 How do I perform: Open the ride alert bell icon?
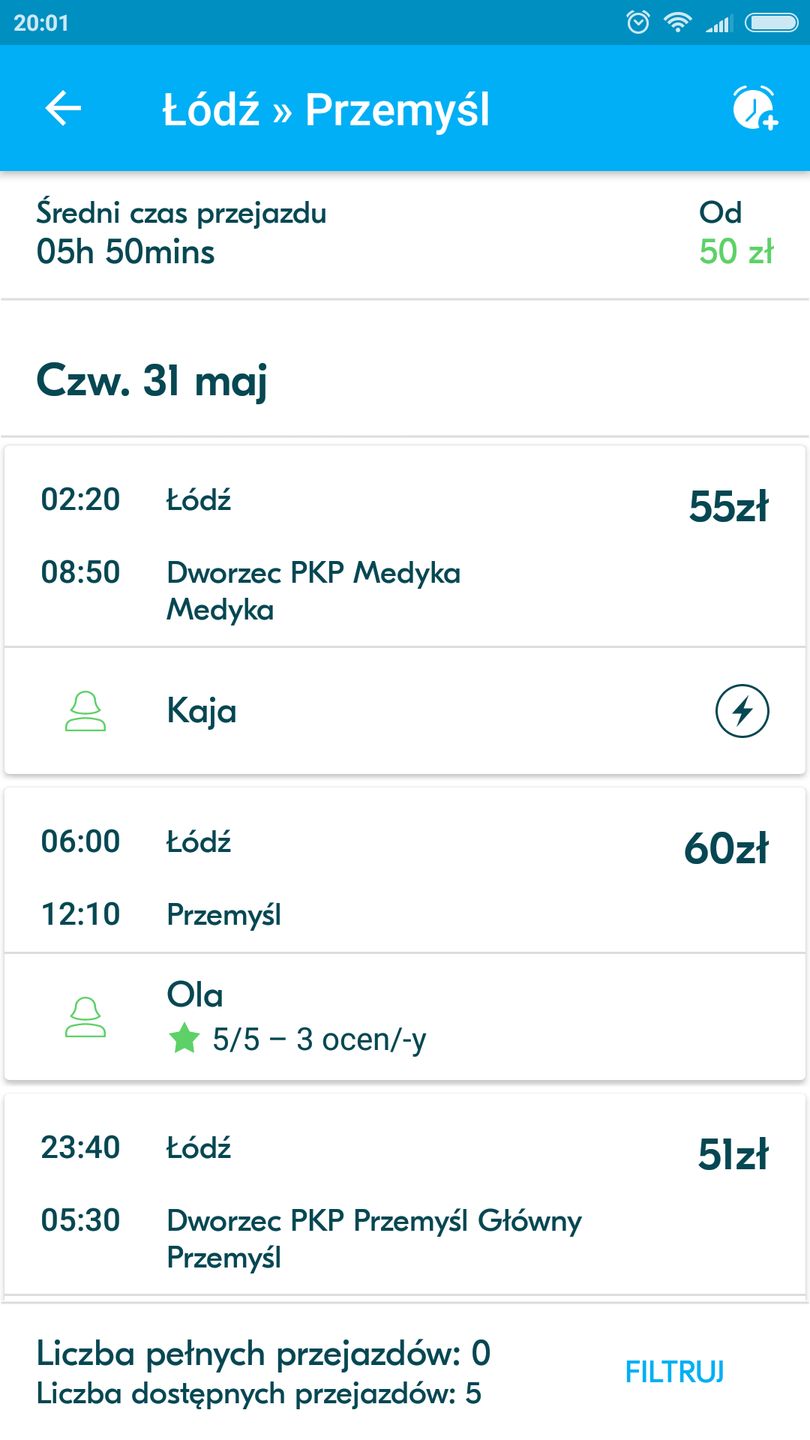tap(752, 108)
